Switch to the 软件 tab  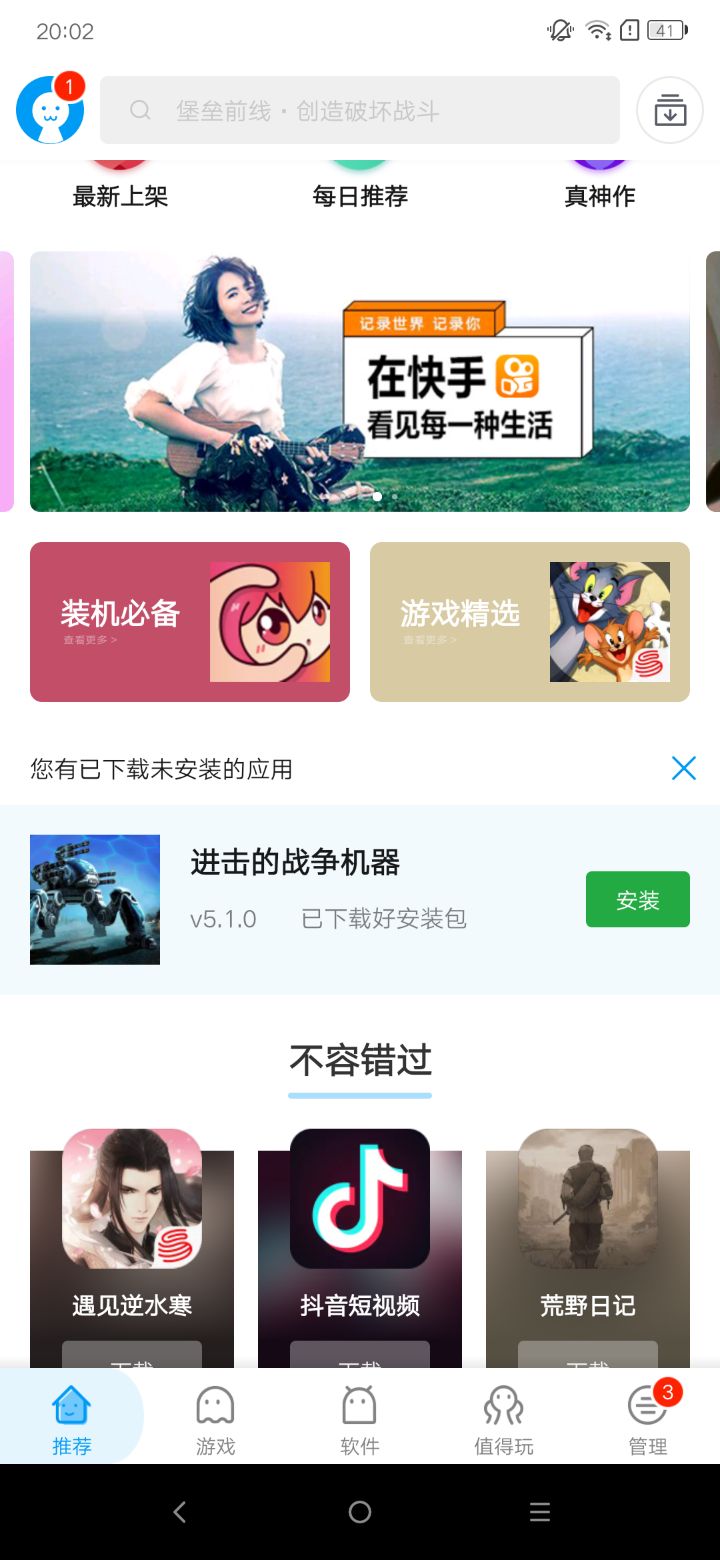coord(360,1418)
